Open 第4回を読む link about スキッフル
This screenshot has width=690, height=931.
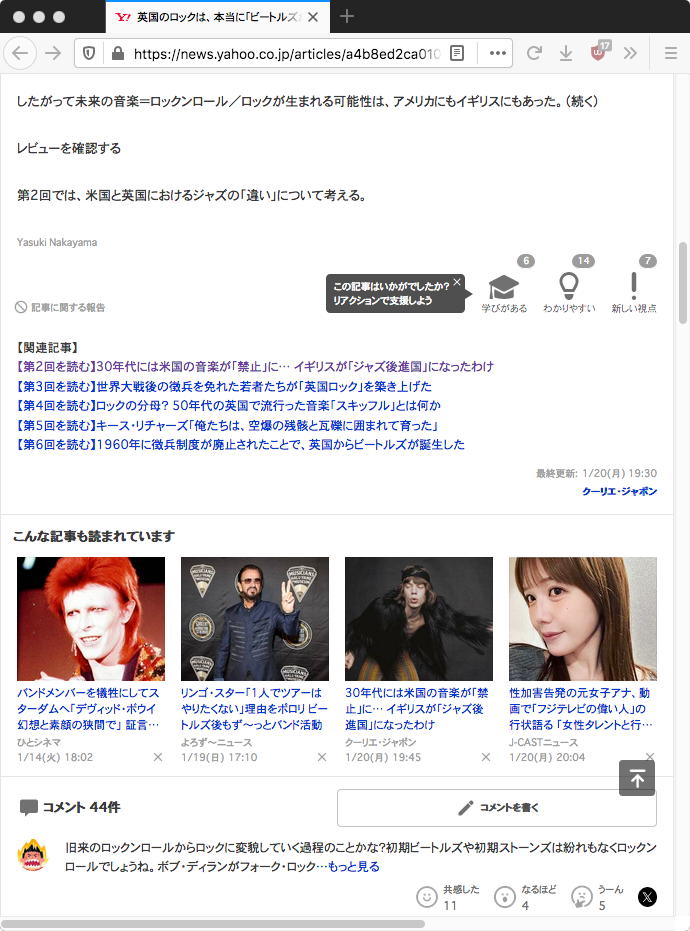229,406
